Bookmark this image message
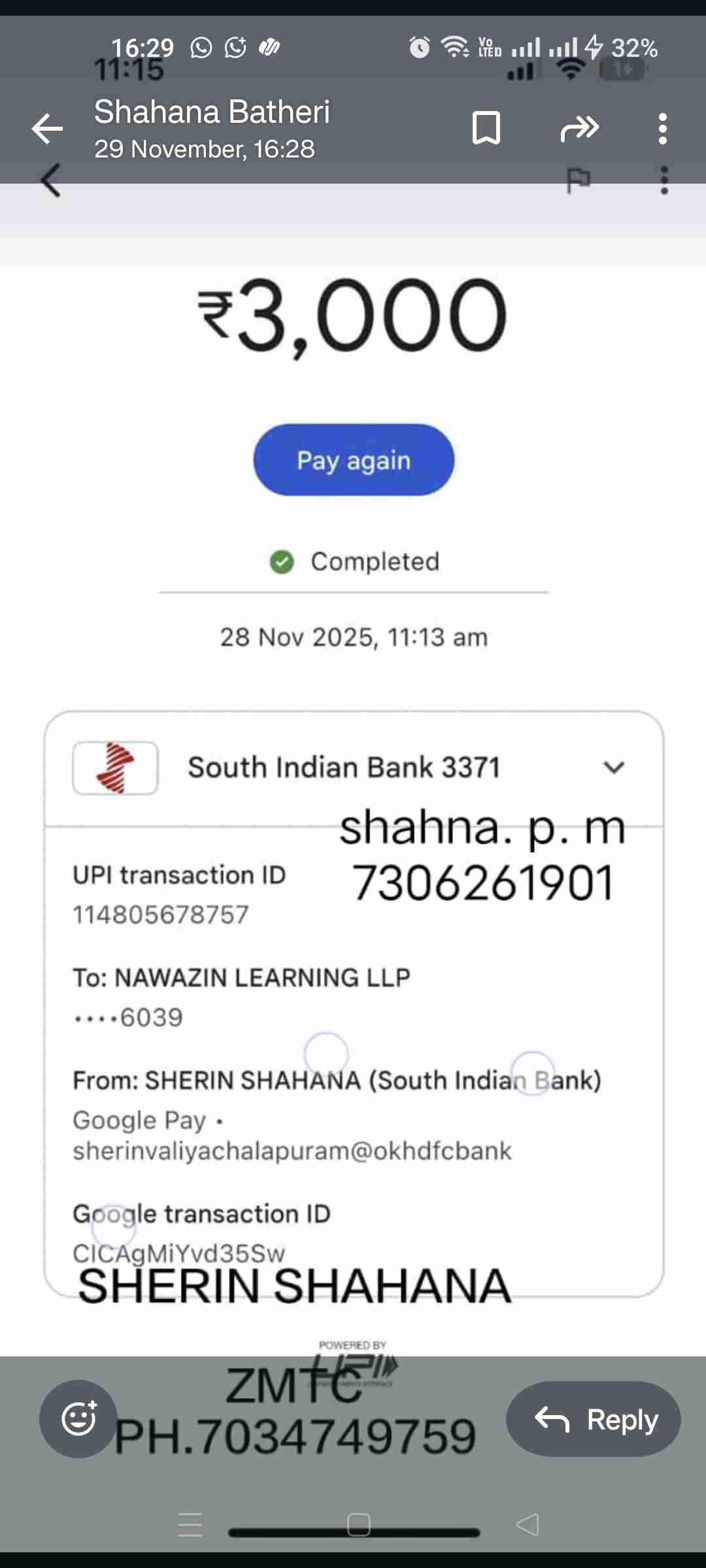706x1568 pixels. tap(486, 128)
